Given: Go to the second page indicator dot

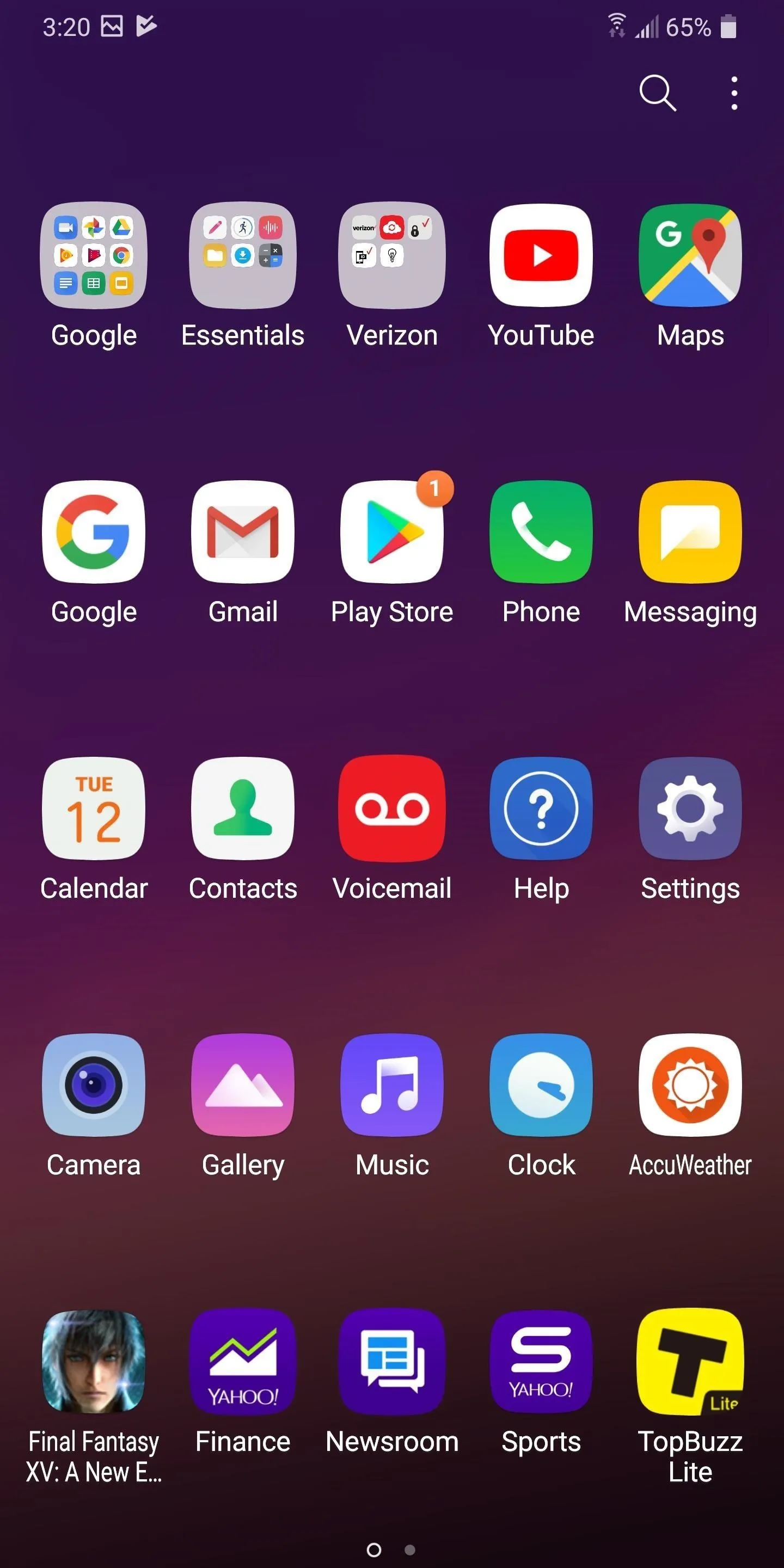Looking at the screenshot, I should pyautogui.click(x=409, y=1549).
